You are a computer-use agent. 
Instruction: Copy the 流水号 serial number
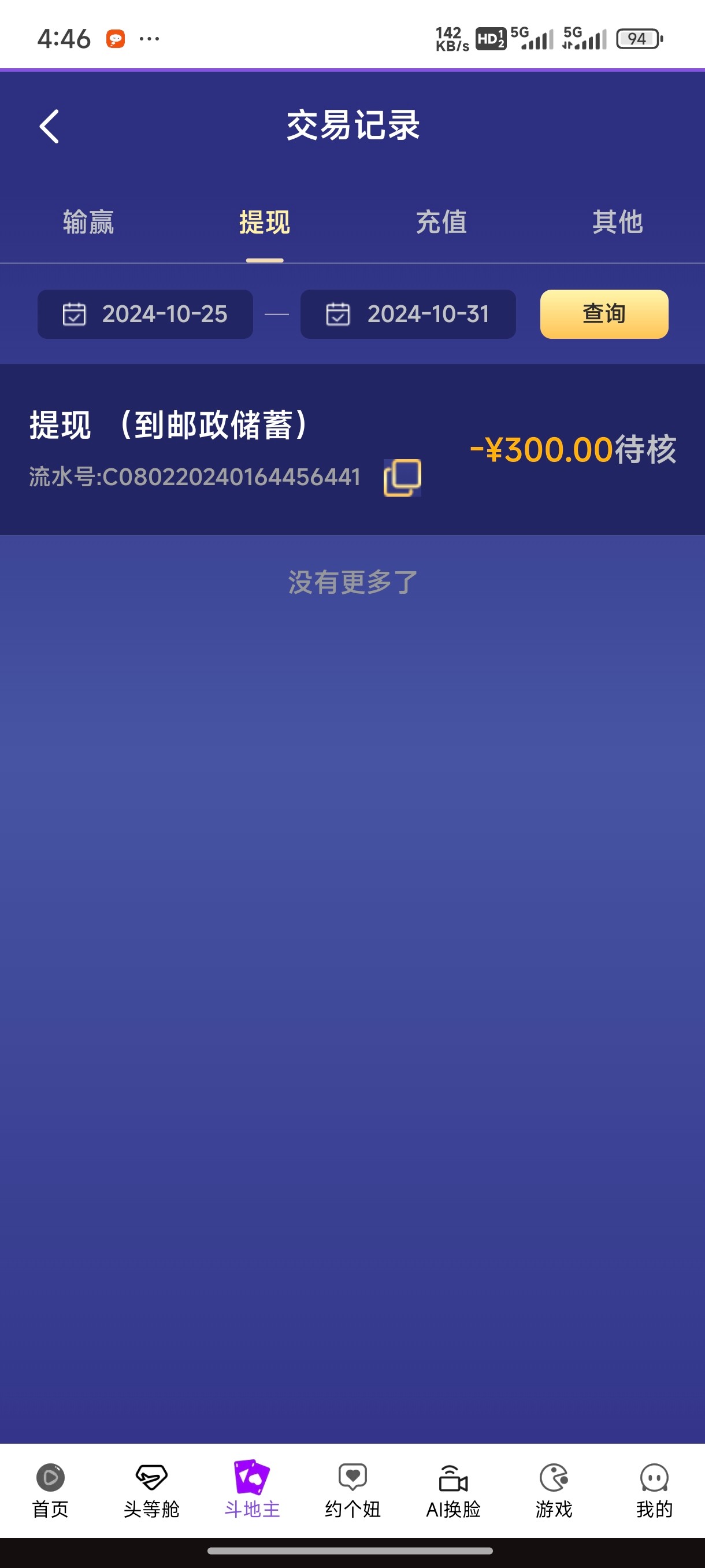tap(402, 477)
